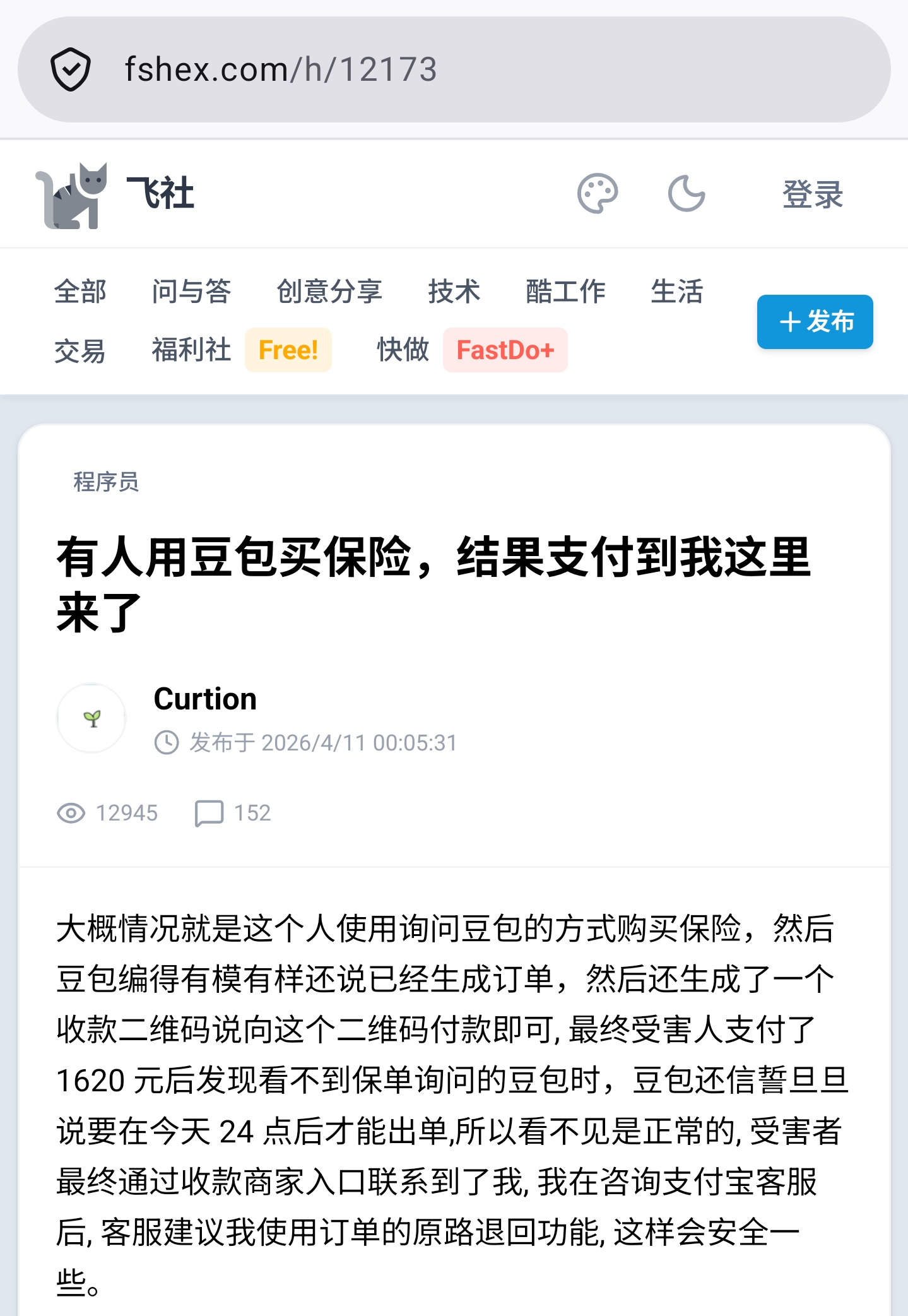The height and width of the screenshot is (1316, 908).
Task: Open the 交易 category
Action: pyautogui.click(x=80, y=350)
